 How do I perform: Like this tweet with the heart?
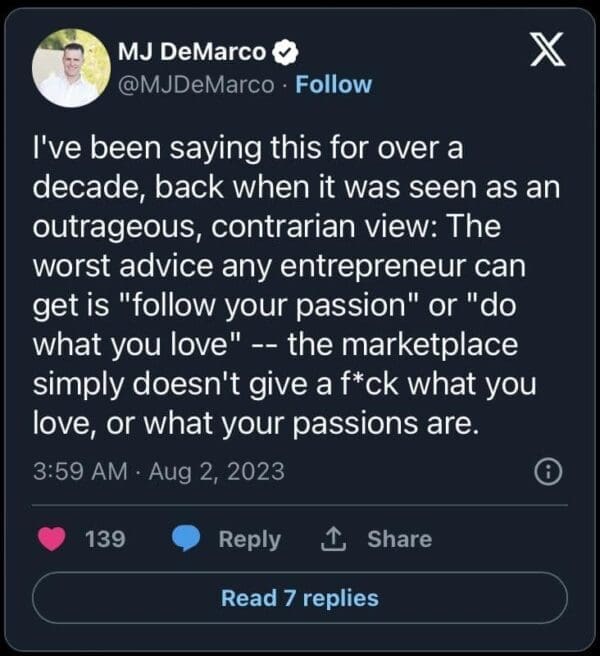pyautogui.click(x=50, y=539)
